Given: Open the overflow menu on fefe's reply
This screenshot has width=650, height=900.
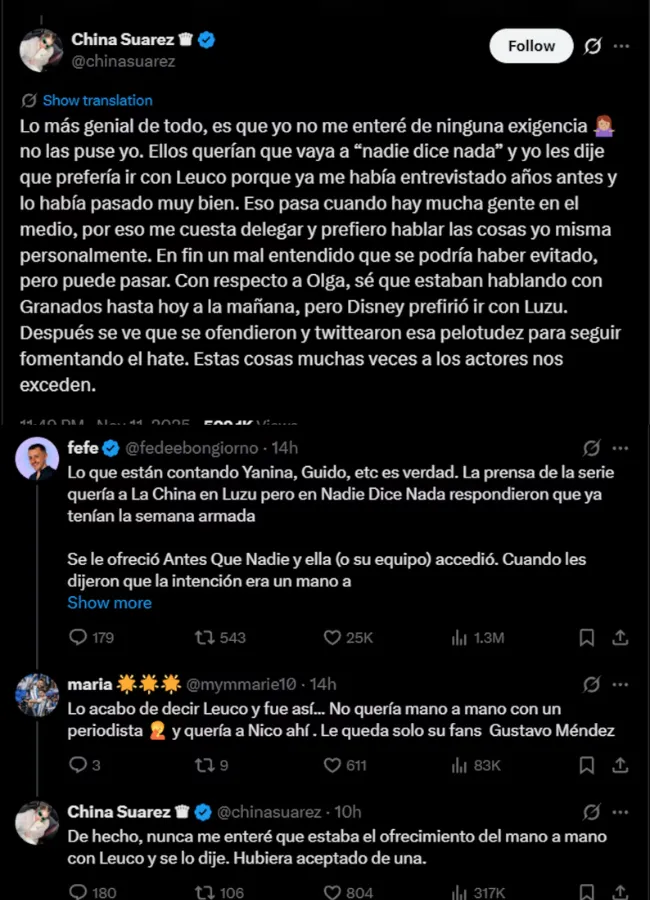Looking at the screenshot, I should point(621,447).
